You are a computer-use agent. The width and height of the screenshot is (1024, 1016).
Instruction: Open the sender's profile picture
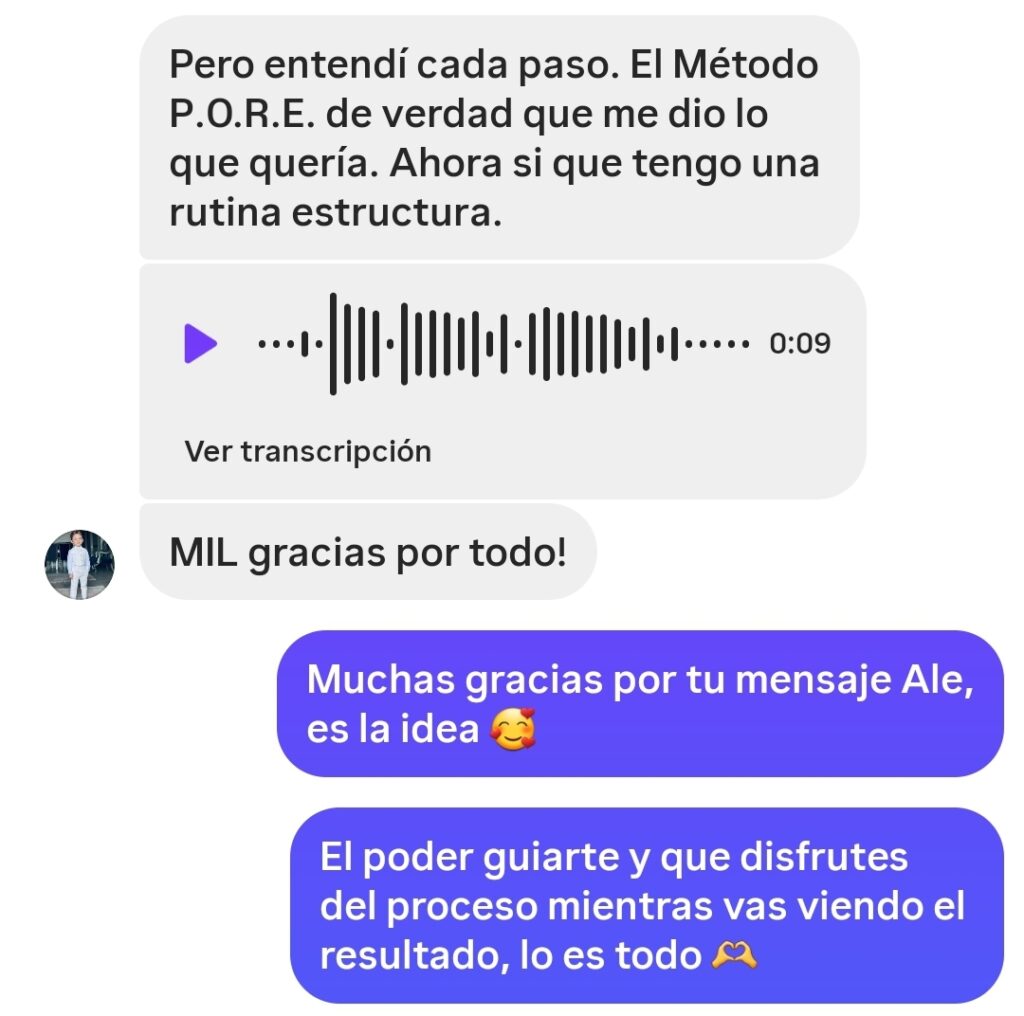(x=79, y=565)
